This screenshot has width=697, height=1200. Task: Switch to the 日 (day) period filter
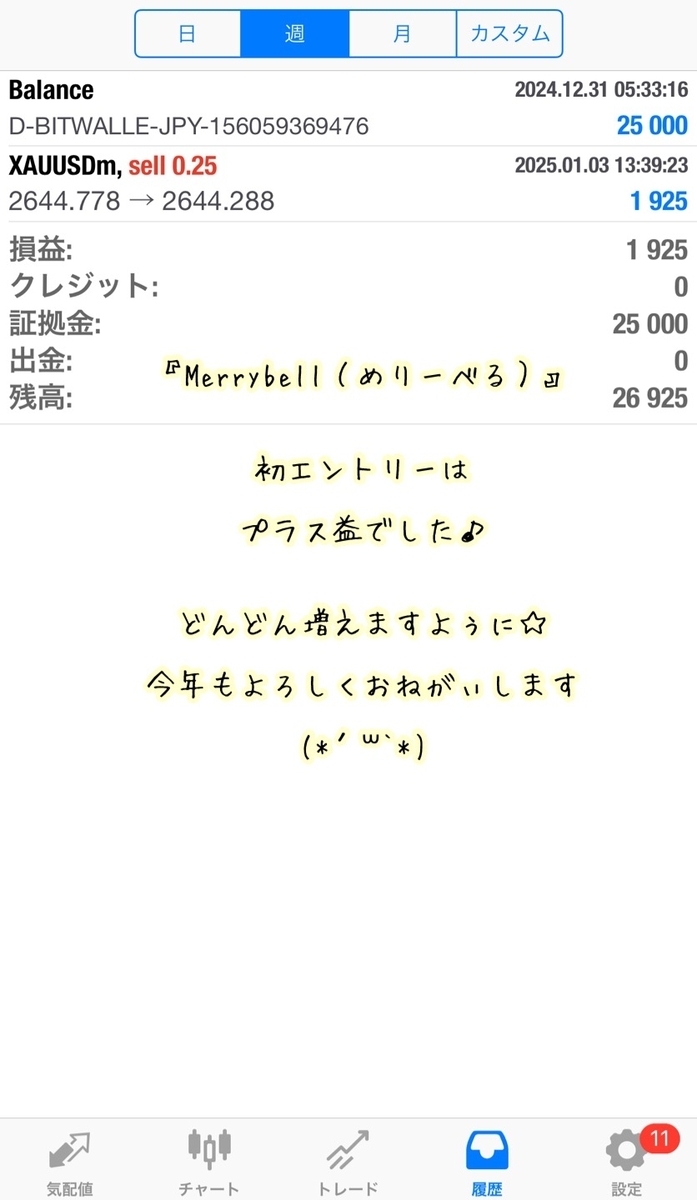(x=187, y=34)
